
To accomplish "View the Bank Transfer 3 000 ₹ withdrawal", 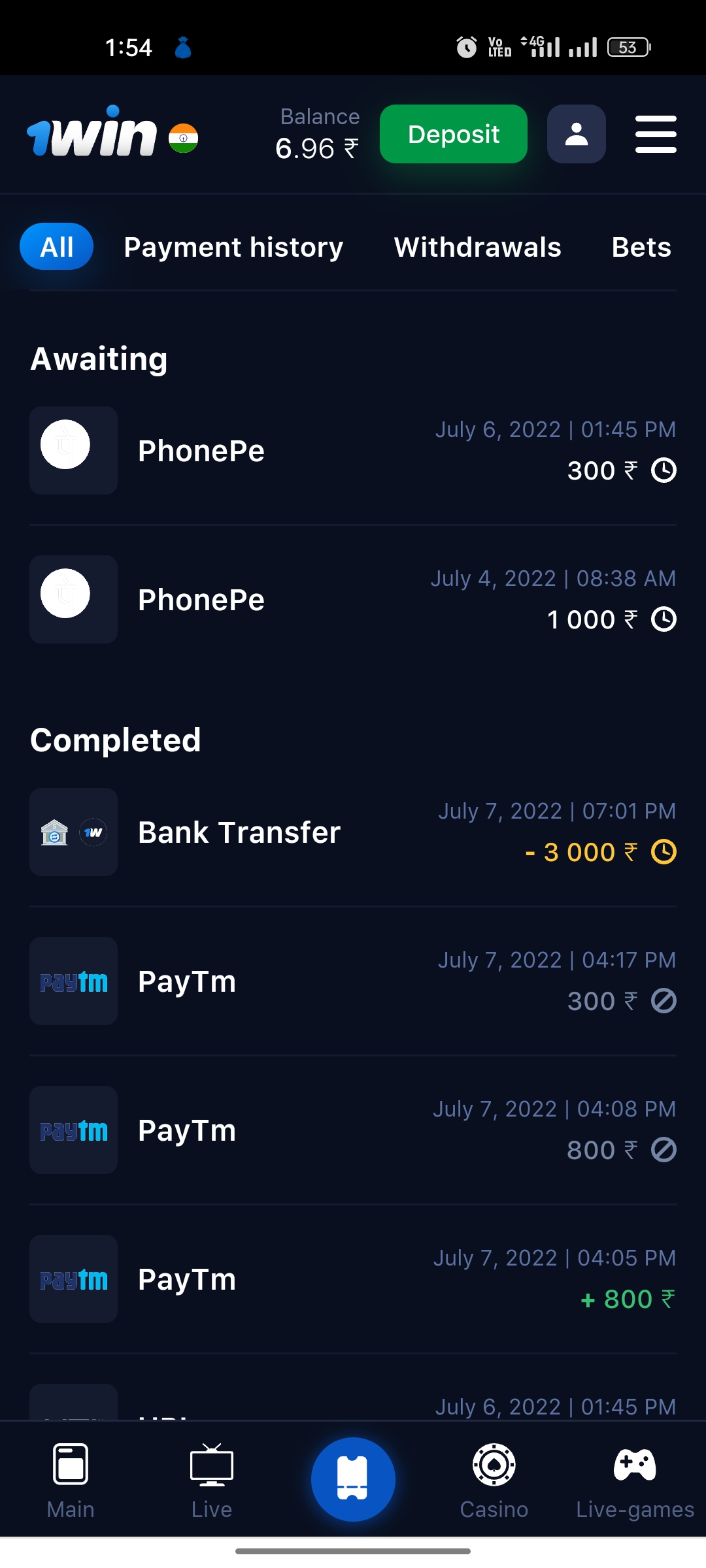I will 353,832.
